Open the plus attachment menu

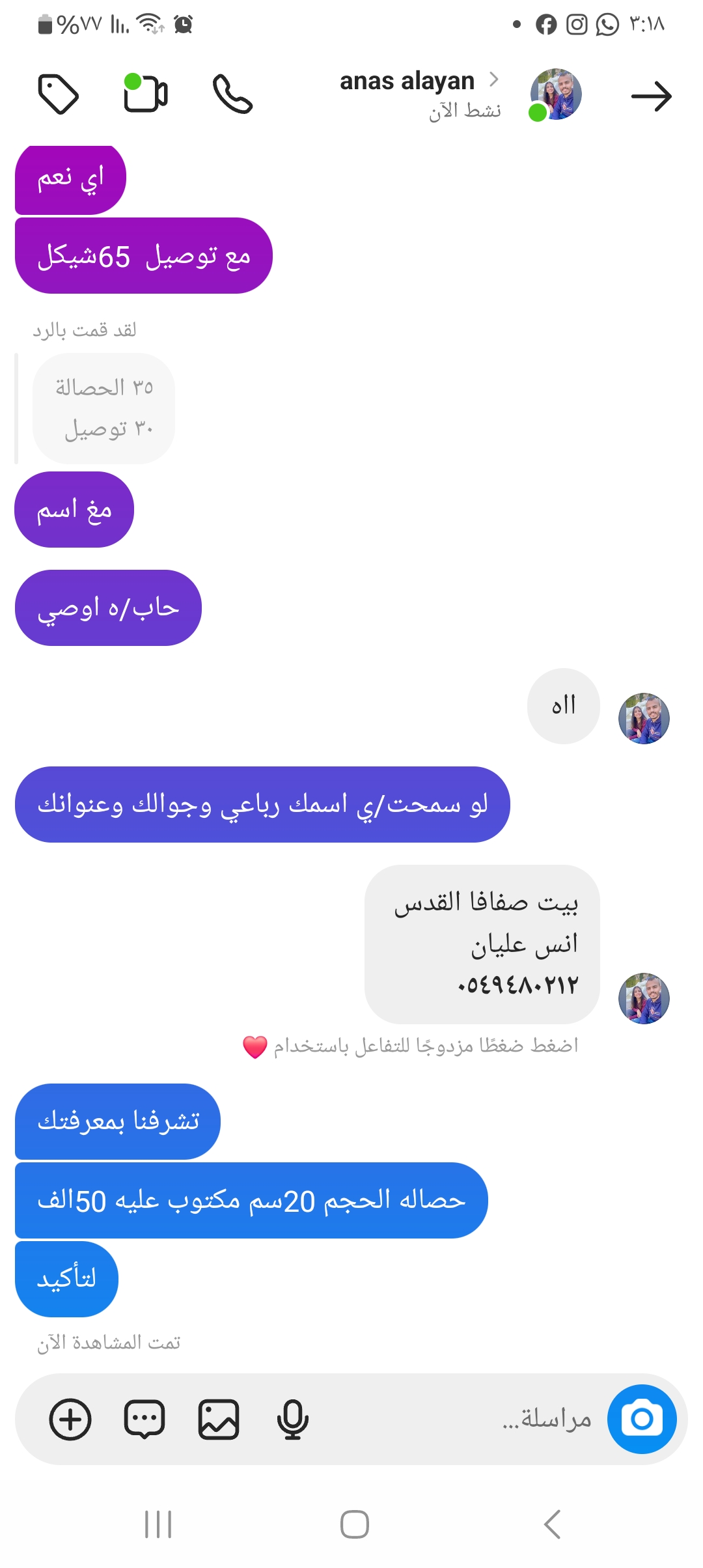70,1419
